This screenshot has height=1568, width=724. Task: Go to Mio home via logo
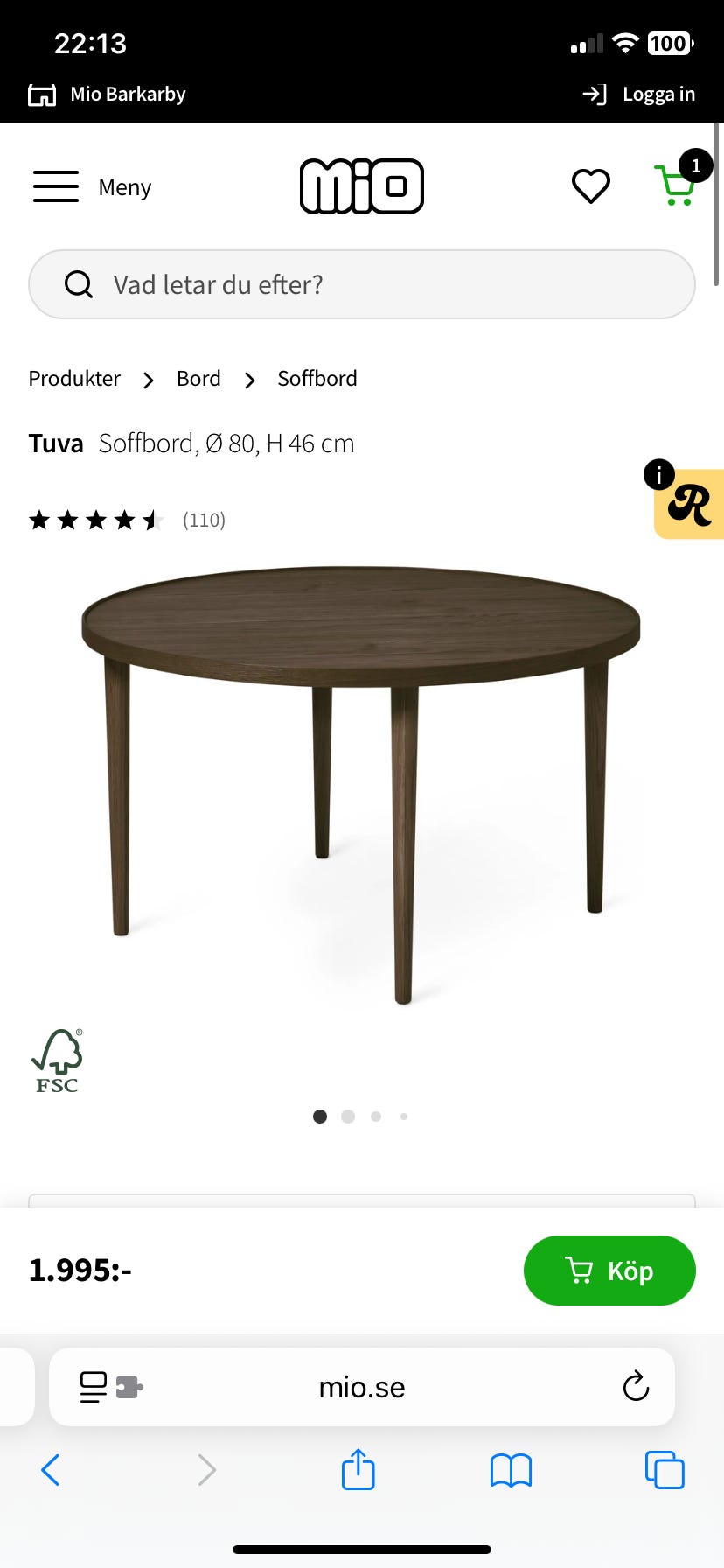361,186
